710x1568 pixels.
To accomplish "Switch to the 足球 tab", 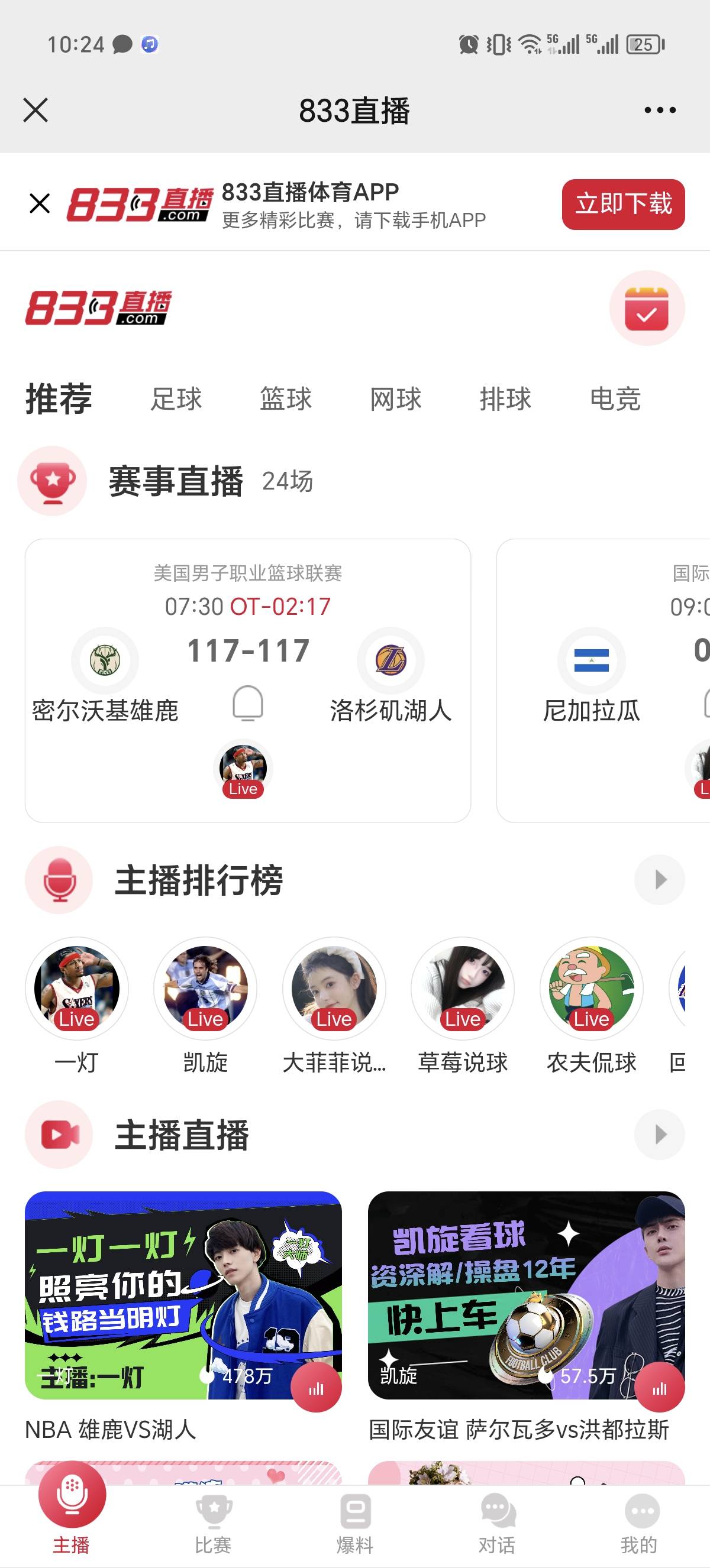I will [x=176, y=399].
